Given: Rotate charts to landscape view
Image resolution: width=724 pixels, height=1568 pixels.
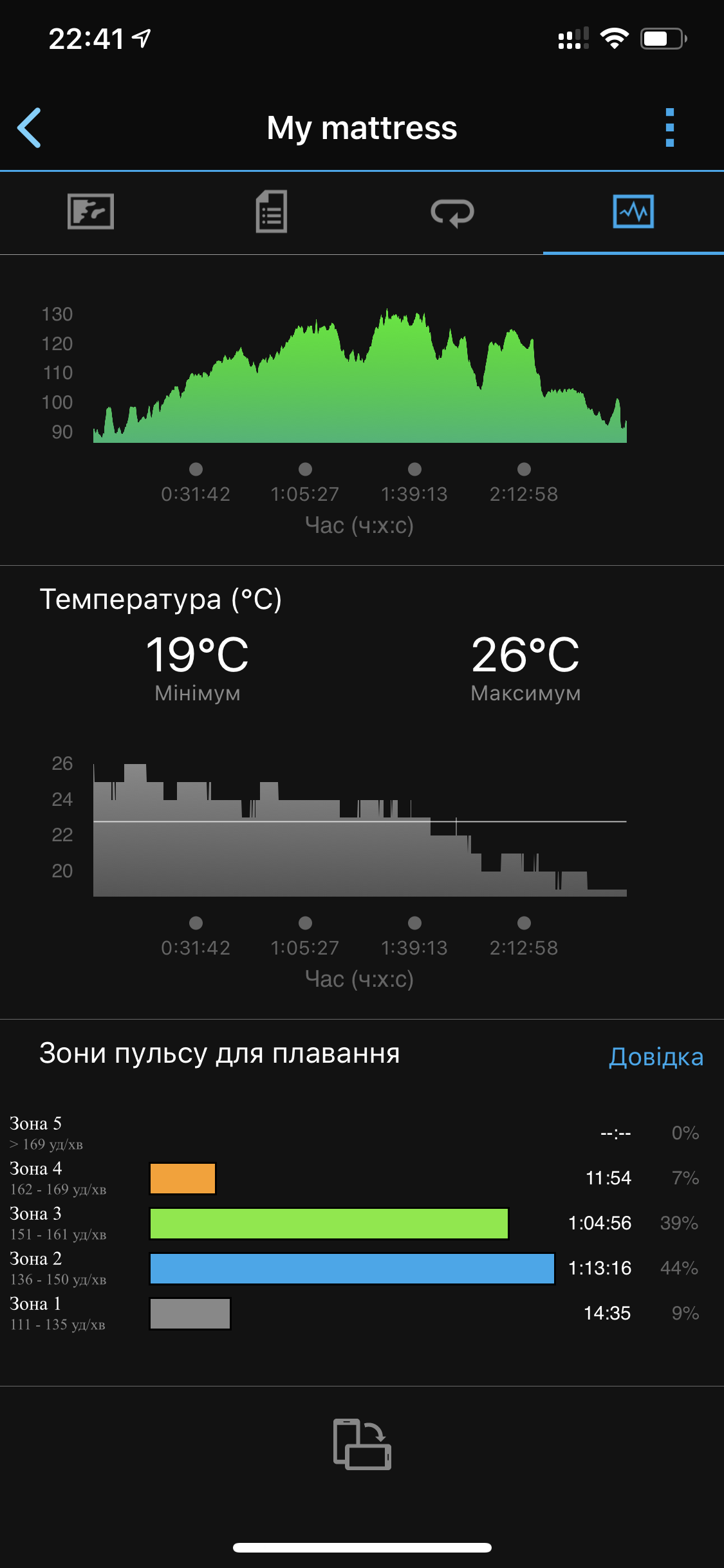Looking at the screenshot, I should (x=362, y=1444).
